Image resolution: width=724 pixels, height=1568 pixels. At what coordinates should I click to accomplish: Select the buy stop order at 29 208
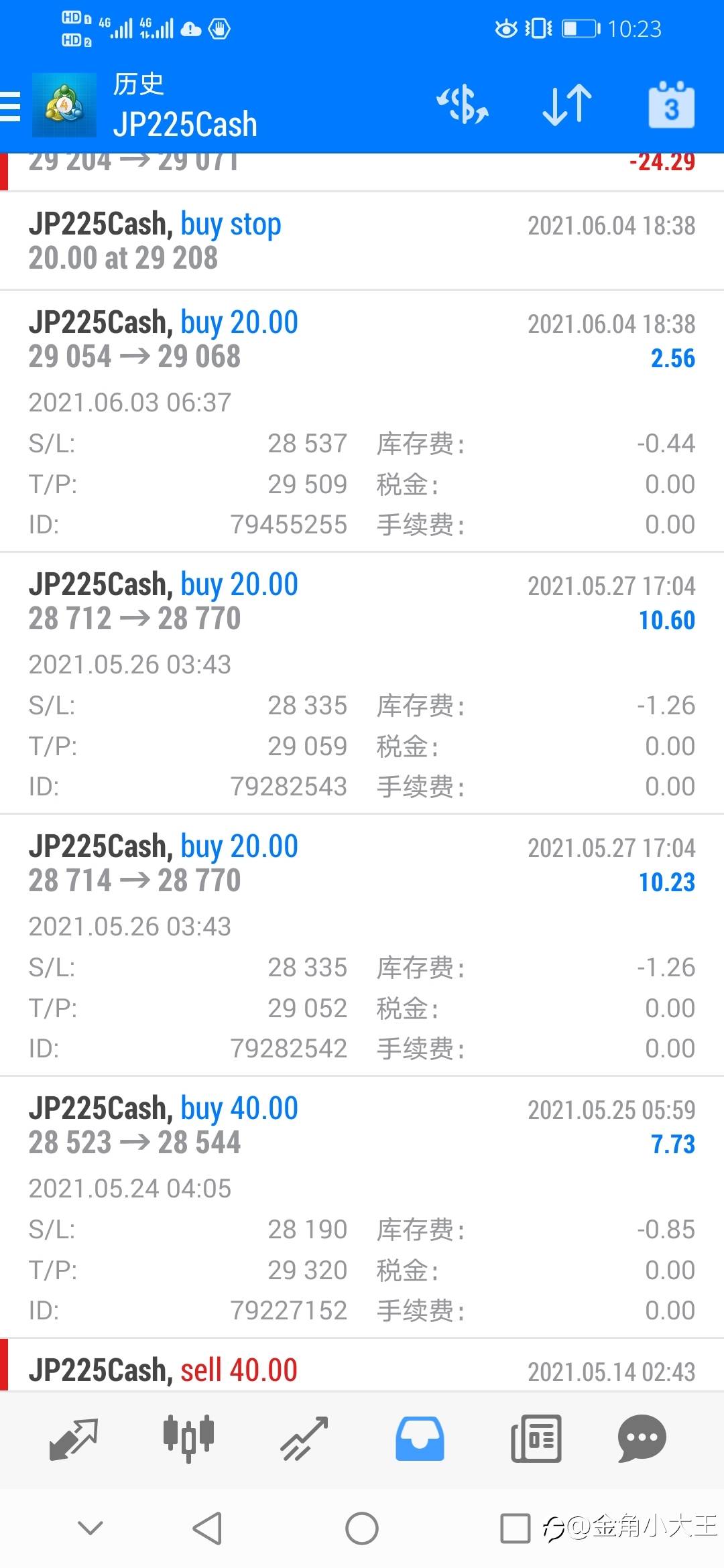click(362, 241)
